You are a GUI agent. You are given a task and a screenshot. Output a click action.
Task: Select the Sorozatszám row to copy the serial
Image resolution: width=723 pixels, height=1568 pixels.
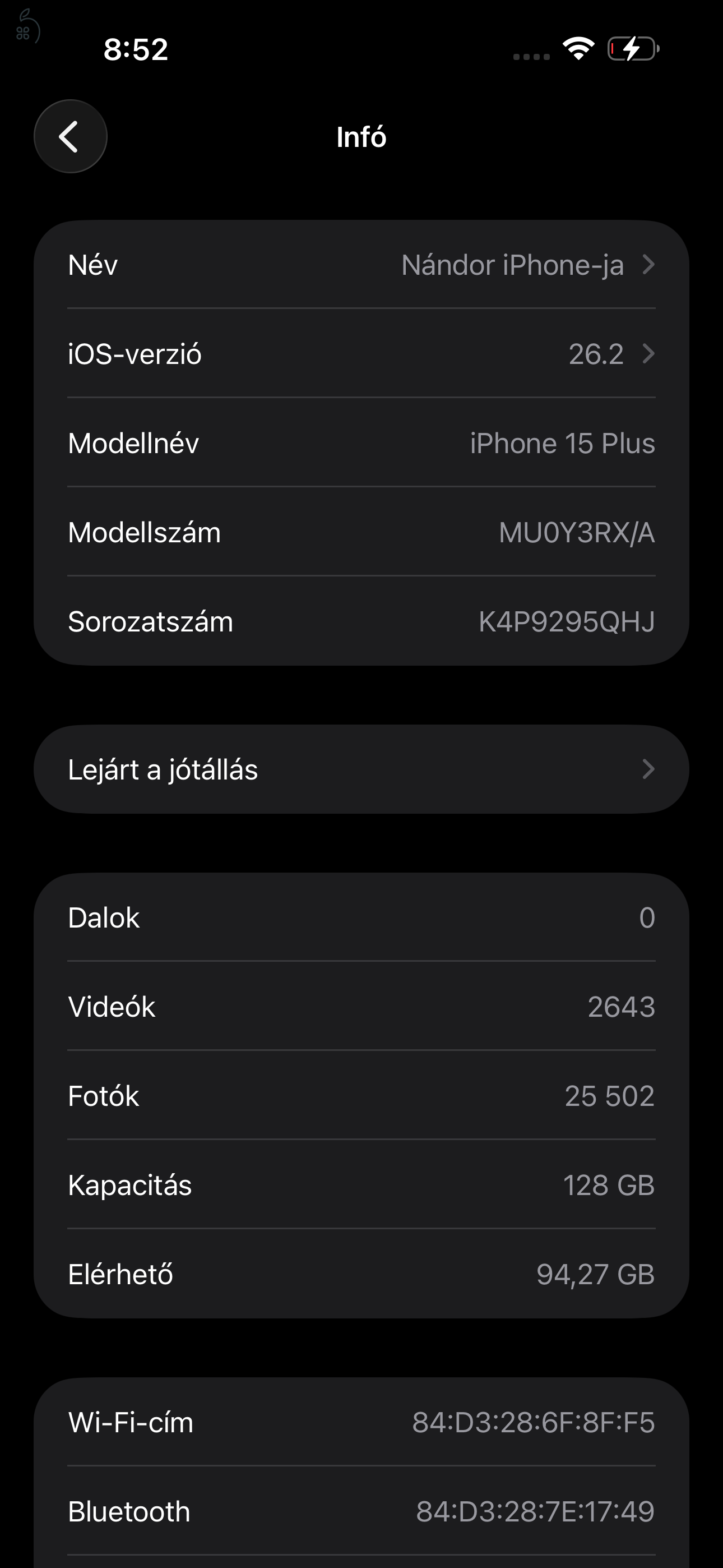[361, 621]
